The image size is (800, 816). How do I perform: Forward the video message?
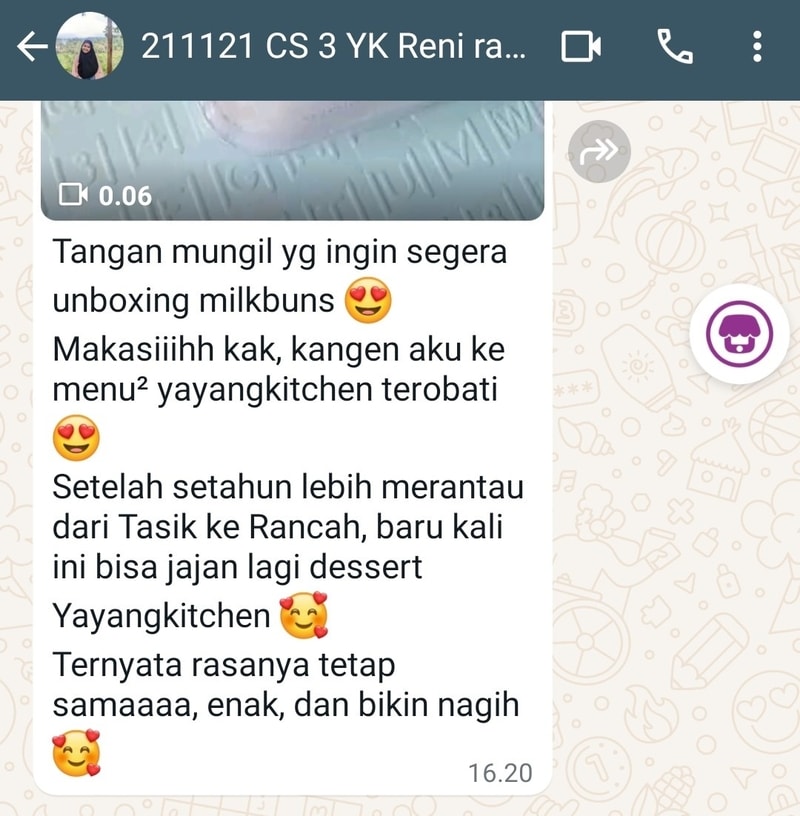pos(599,151)
